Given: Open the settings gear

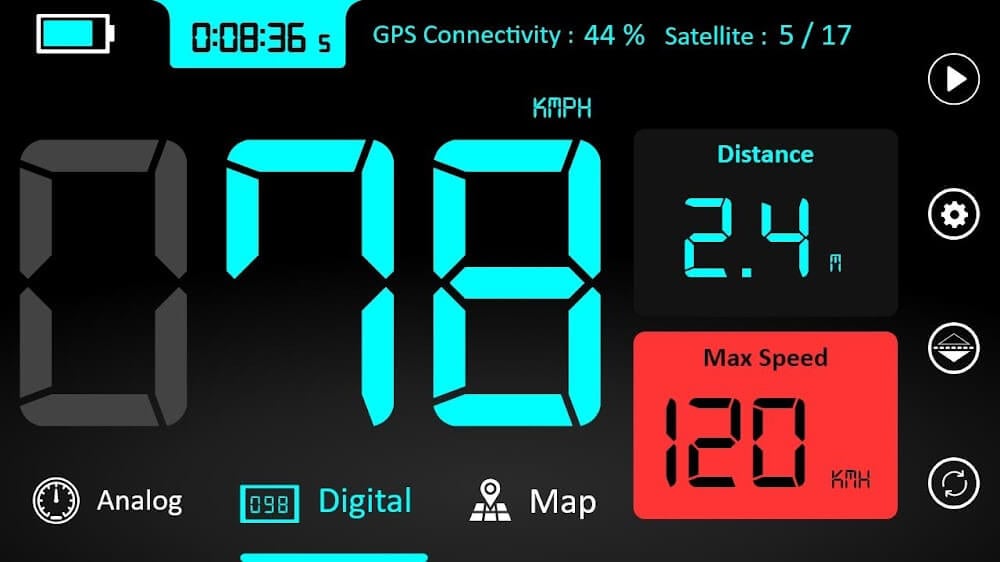Looking at the screenshot, I should 953,213.
